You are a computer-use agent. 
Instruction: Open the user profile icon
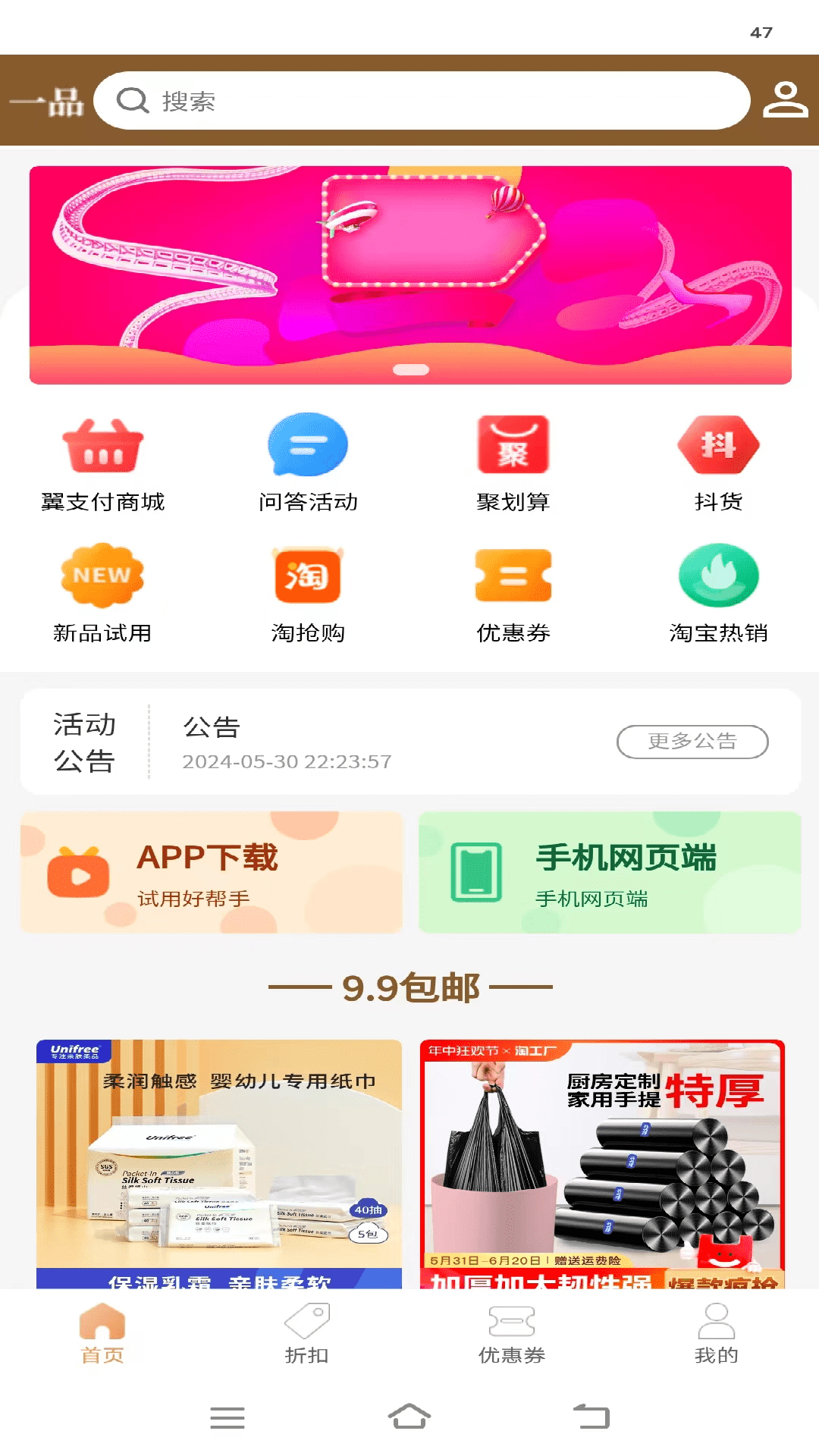pos(785,100)
